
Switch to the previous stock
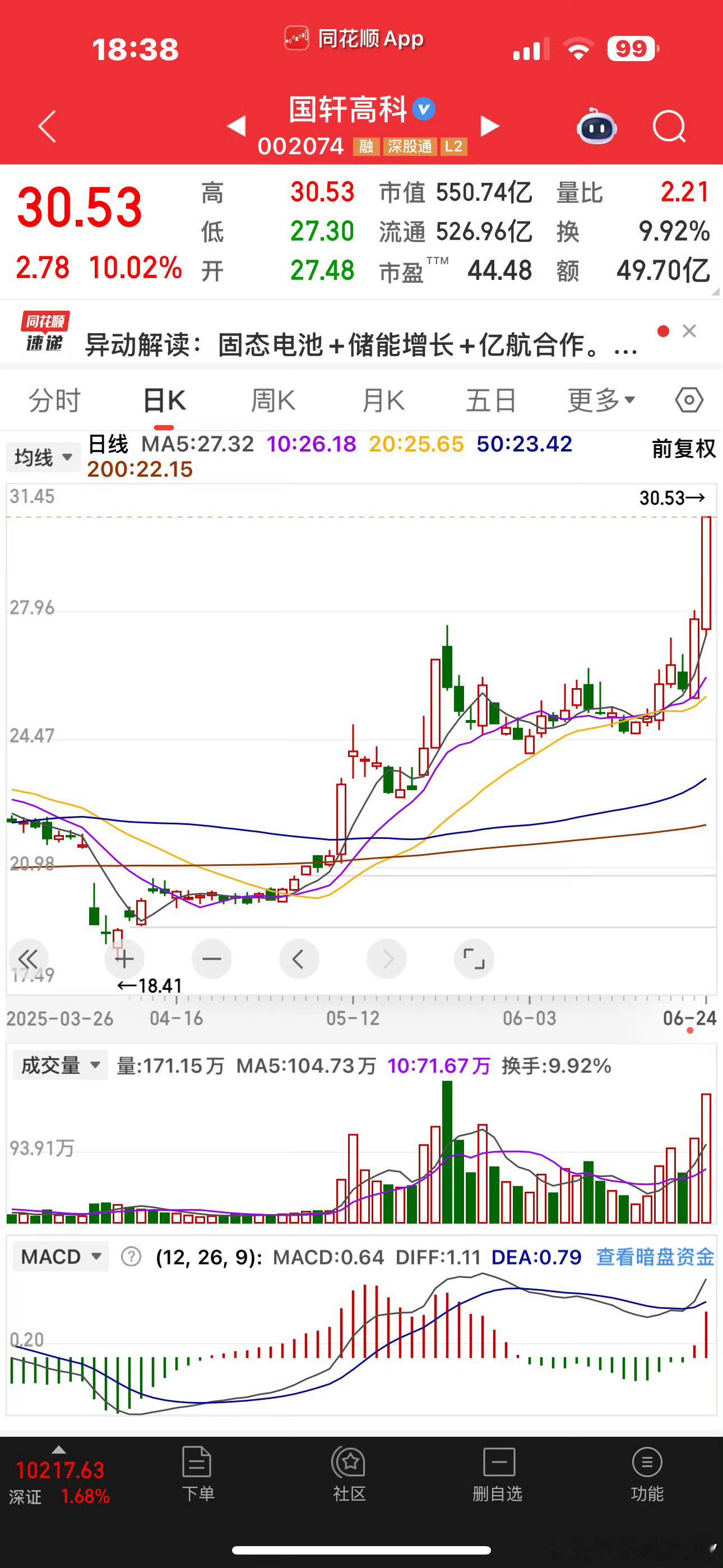pyautogui.click(x=236, y=126)
